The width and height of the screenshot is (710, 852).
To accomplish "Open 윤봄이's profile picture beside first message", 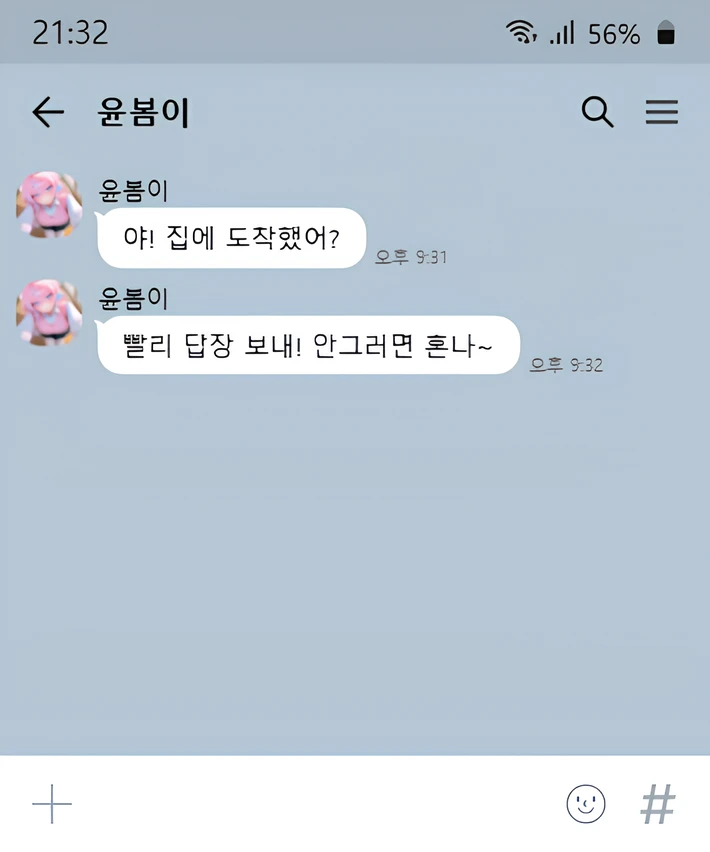I will (48, 205).
